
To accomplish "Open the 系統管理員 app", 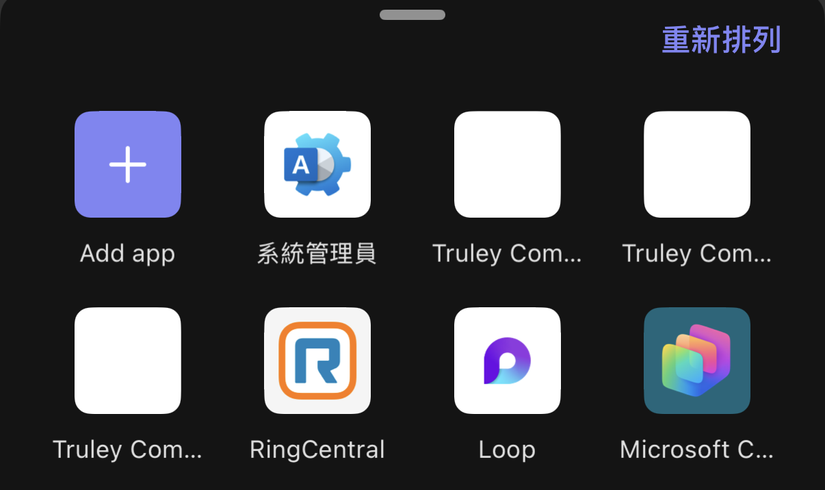I will pyautogui.click(x=317, y=165).
